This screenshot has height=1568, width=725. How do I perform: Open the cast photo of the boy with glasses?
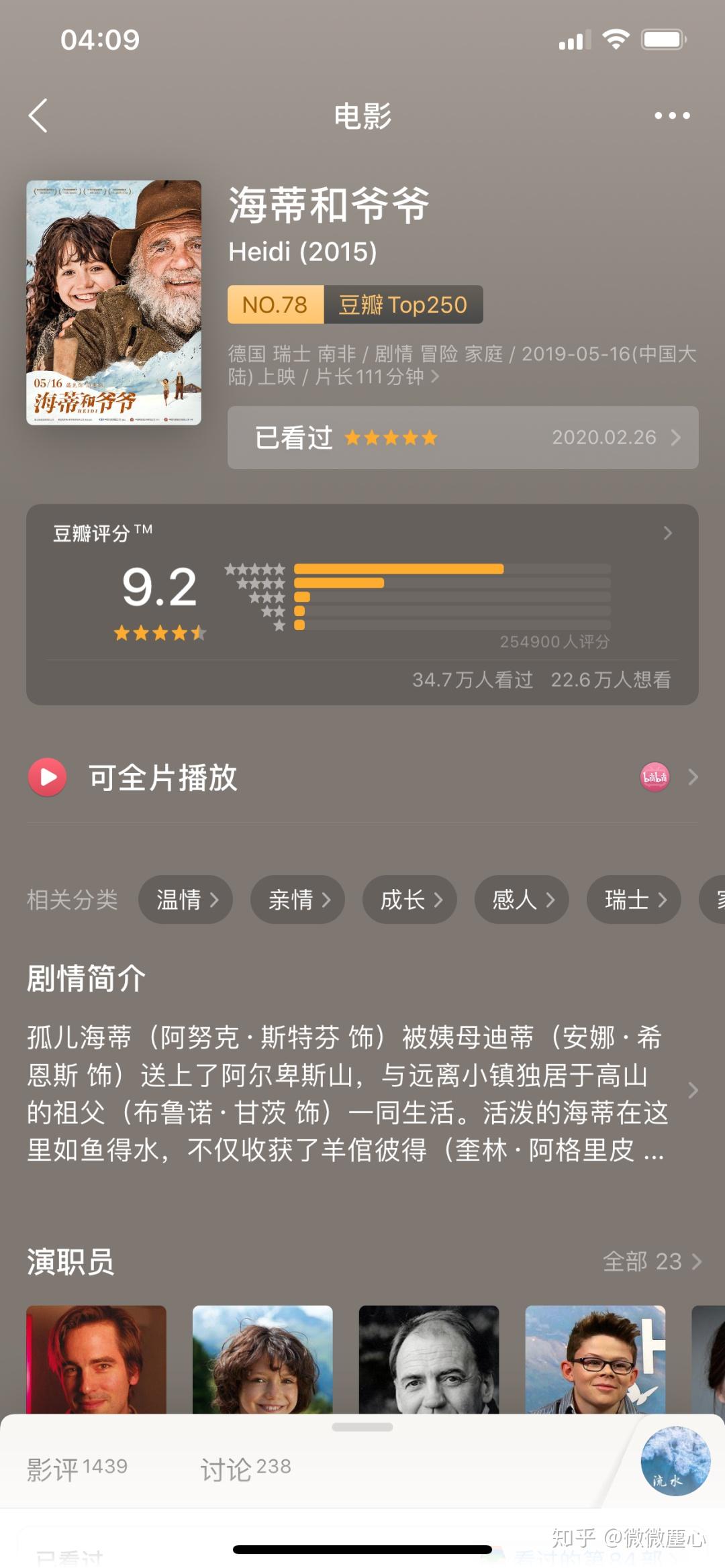point(595,1359)
